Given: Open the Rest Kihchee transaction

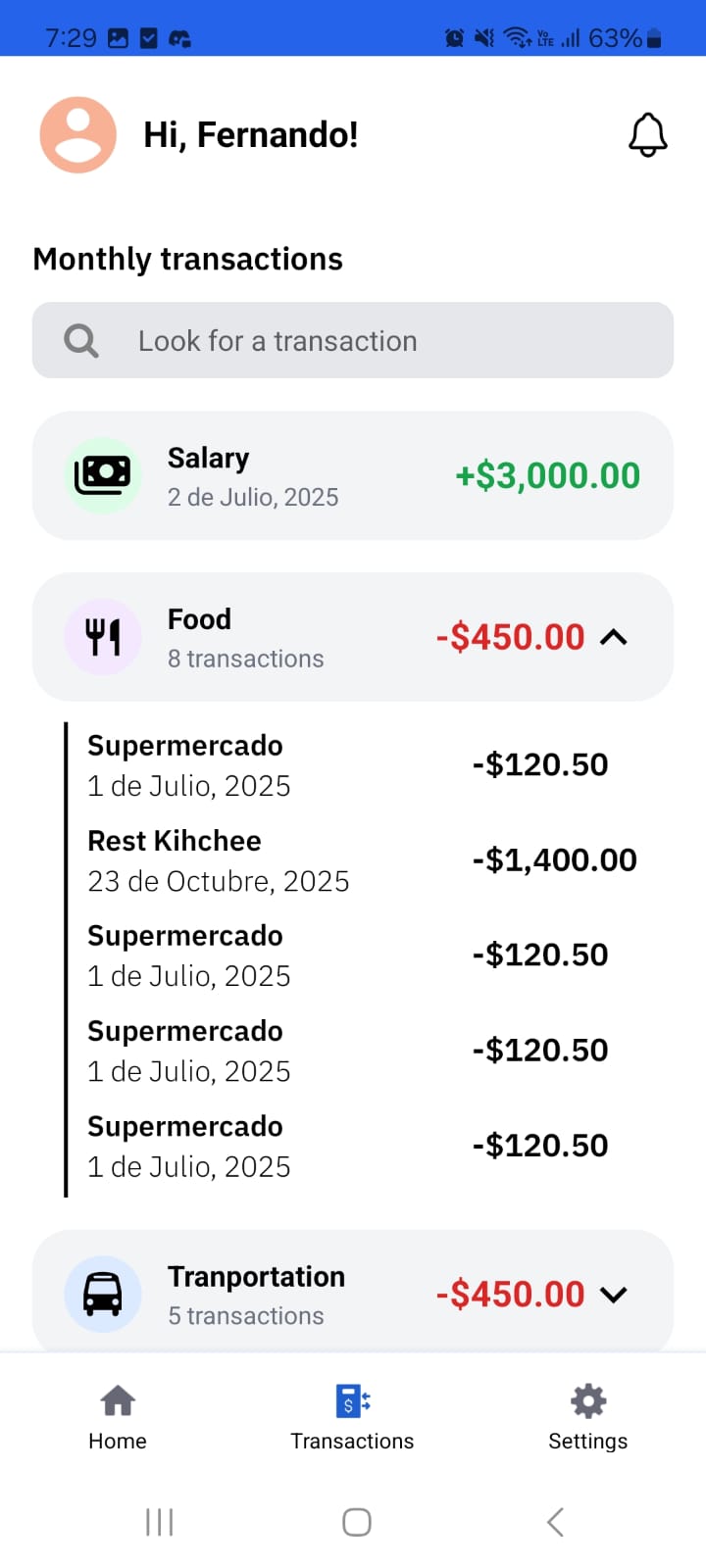Looking at the screenshot, I should (x=361, y=860).
